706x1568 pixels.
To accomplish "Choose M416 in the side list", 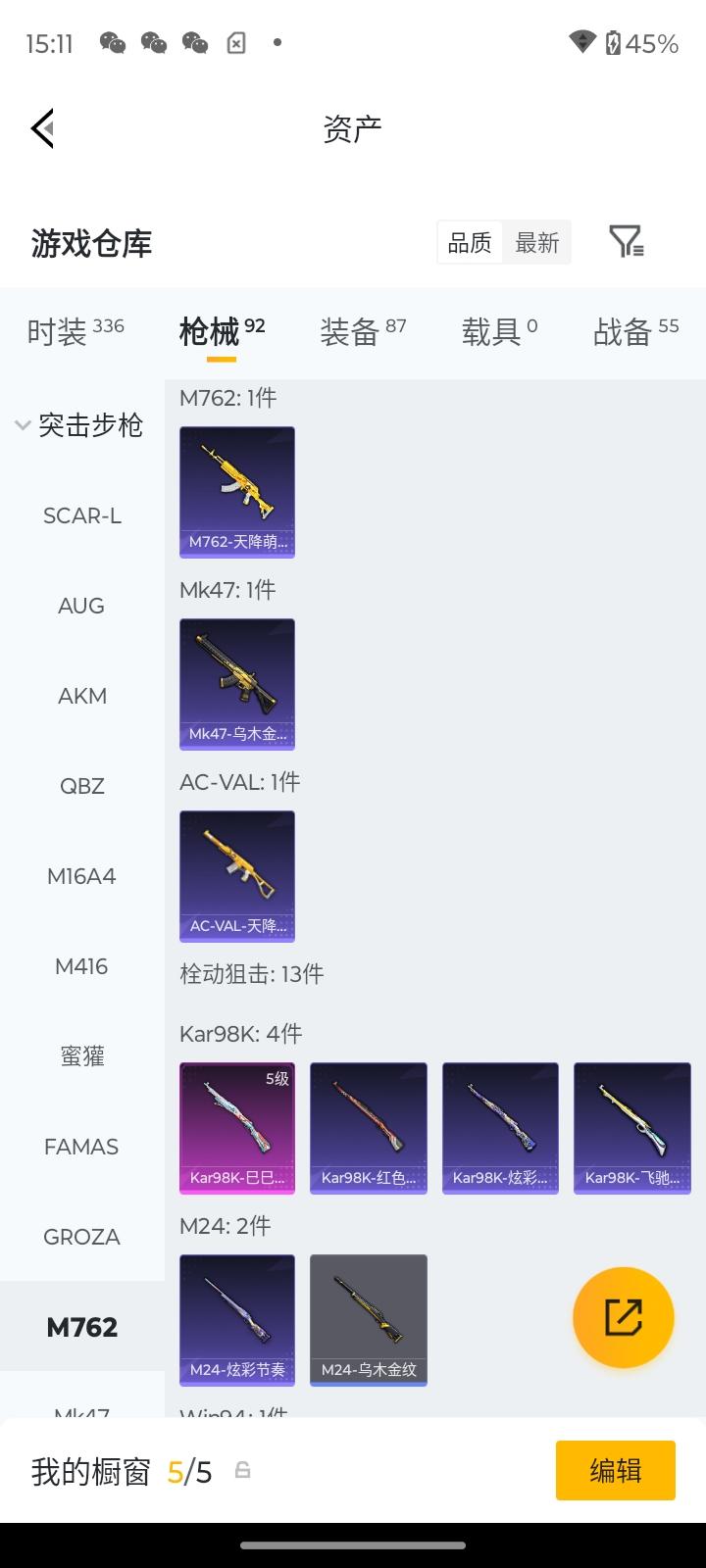I will [82, 966].
